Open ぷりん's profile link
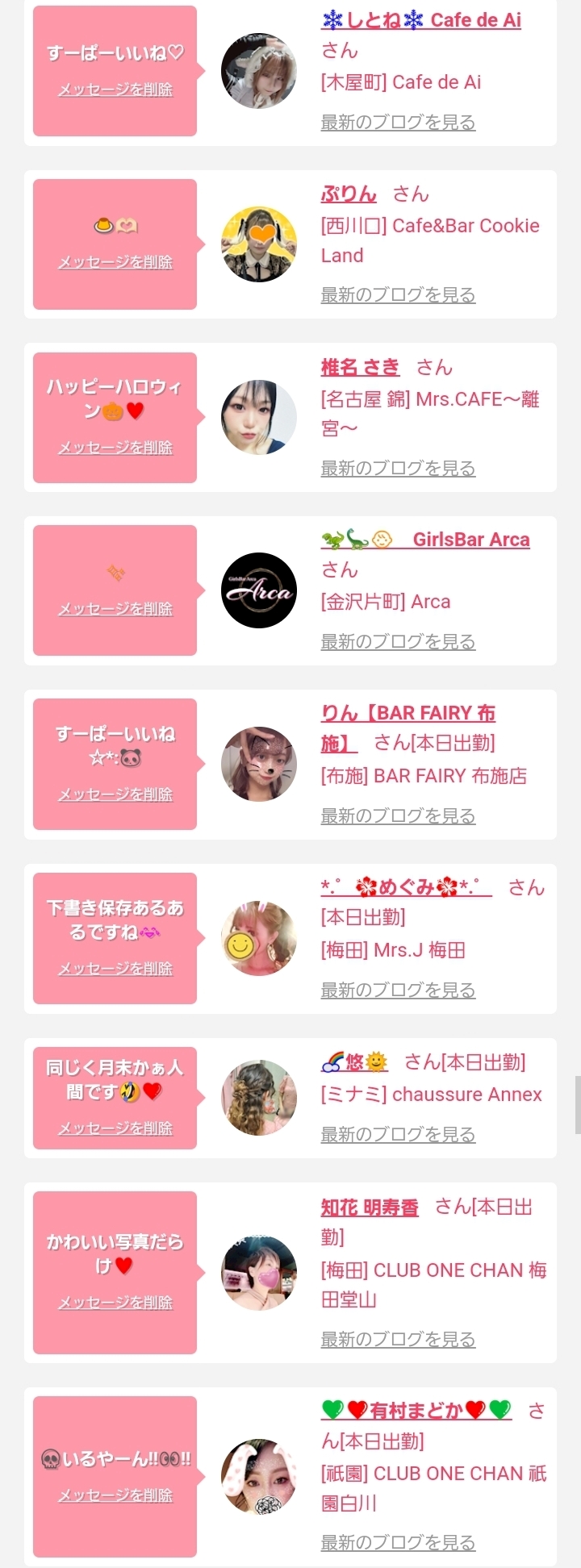This screenshot has height=1568, width=581. point(349,194)
